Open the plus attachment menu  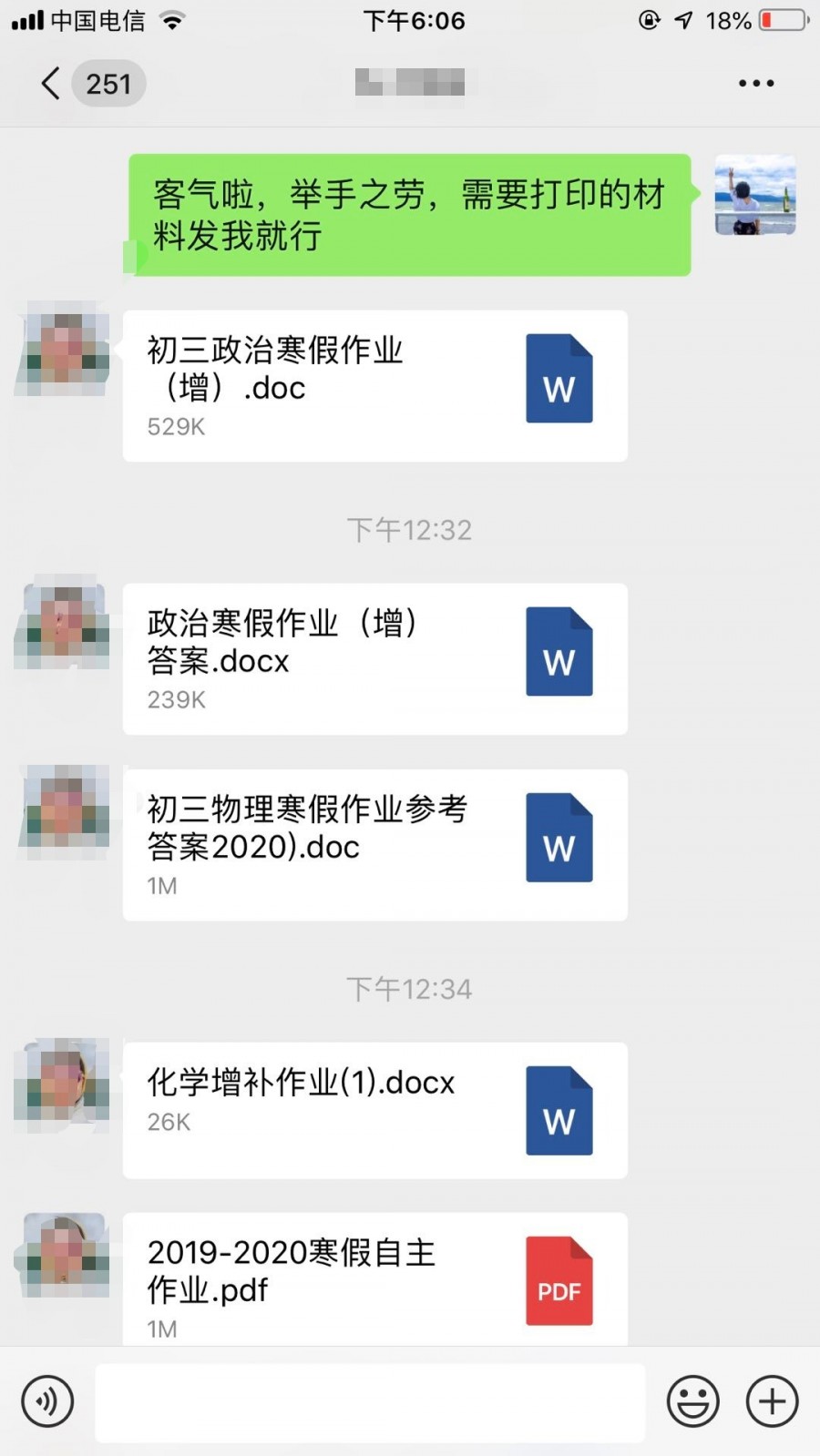(772, 1401)
